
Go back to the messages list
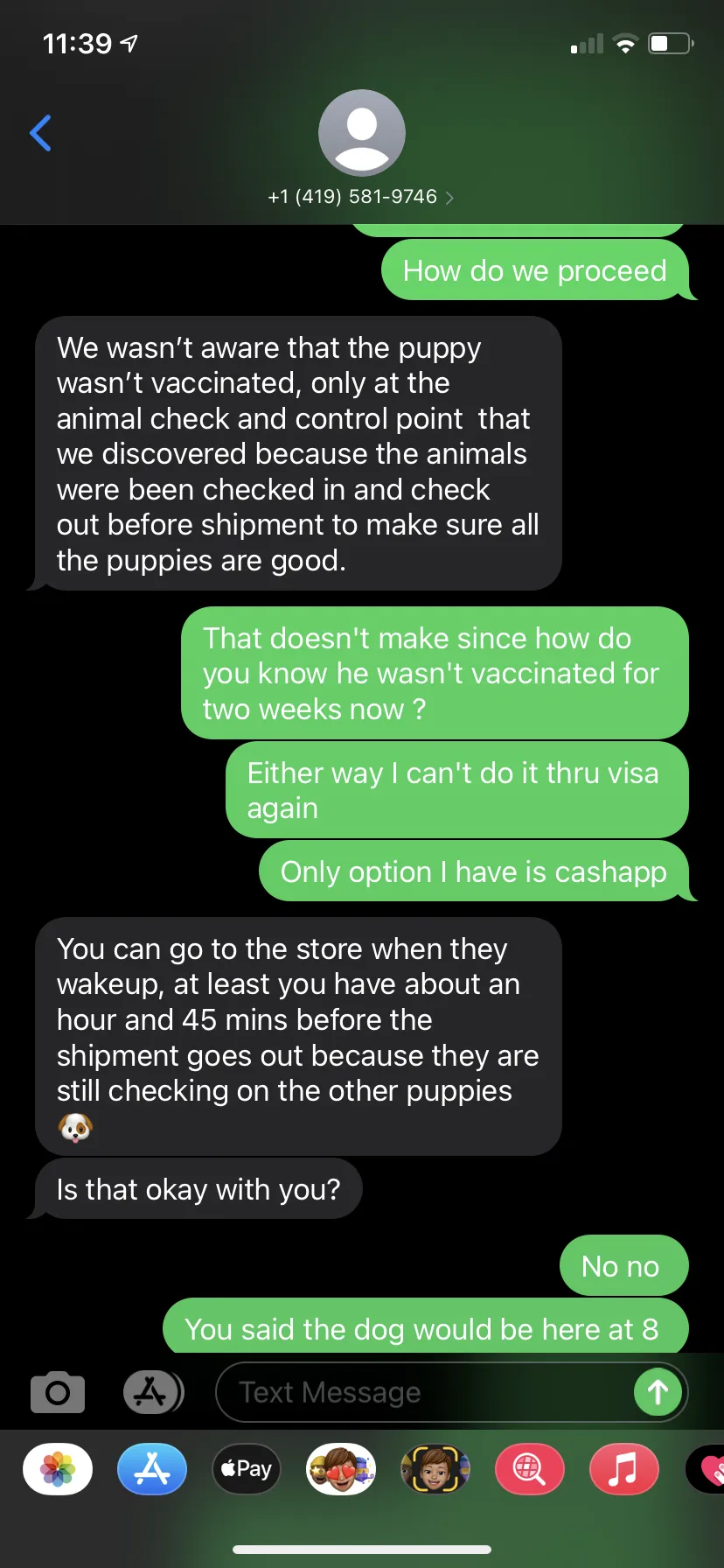coord(40,133)
